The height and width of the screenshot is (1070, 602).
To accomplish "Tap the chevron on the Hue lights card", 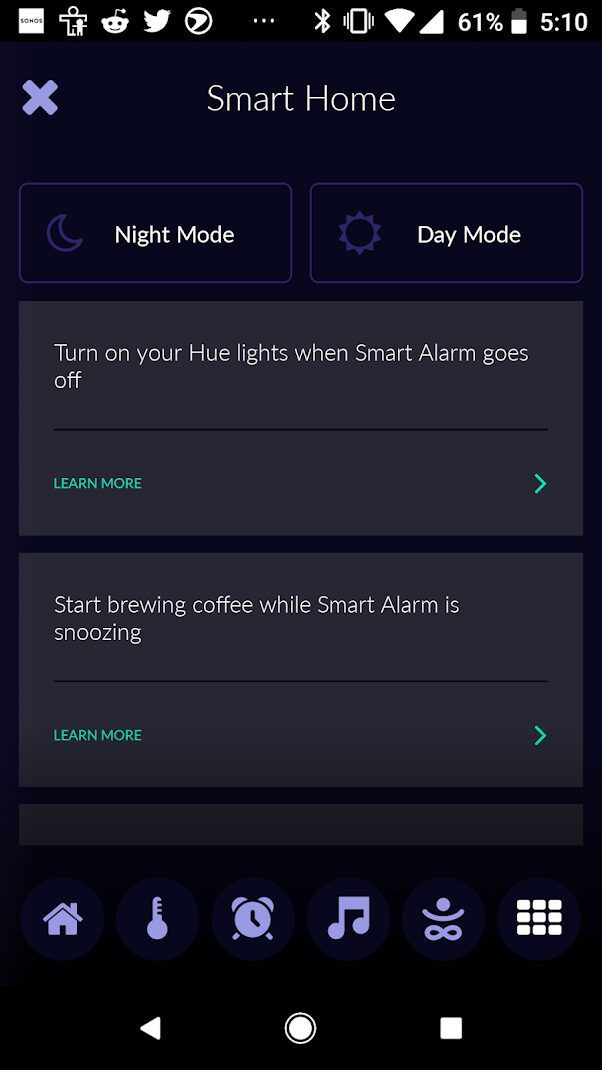I will point(540,484).
